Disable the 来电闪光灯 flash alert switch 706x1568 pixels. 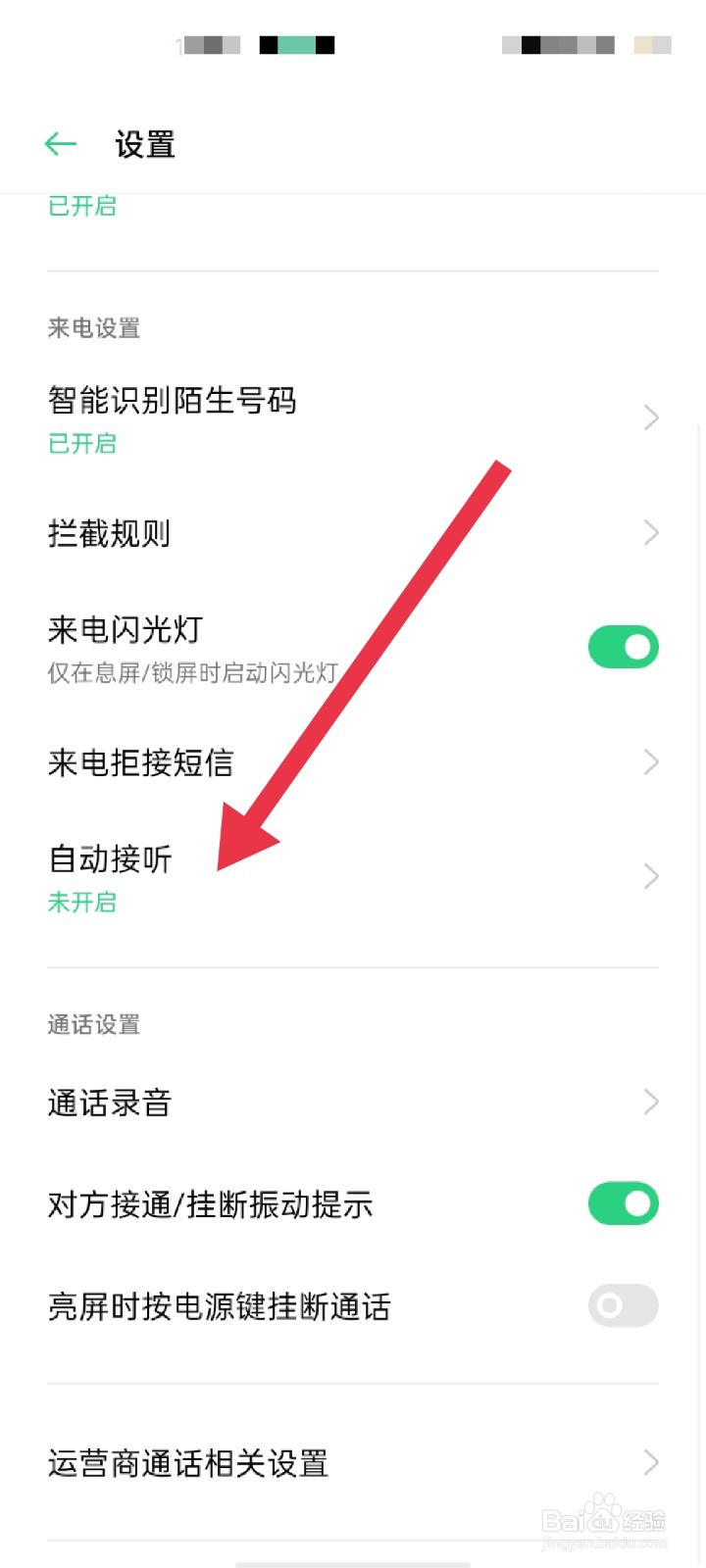[x=623, y=647]
